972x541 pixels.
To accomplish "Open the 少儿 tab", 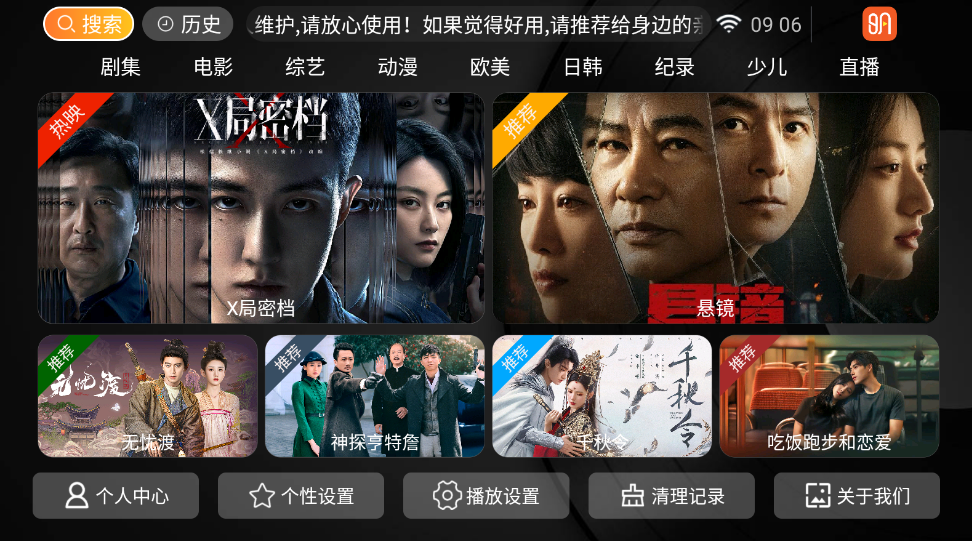I will tap(766, 67).
